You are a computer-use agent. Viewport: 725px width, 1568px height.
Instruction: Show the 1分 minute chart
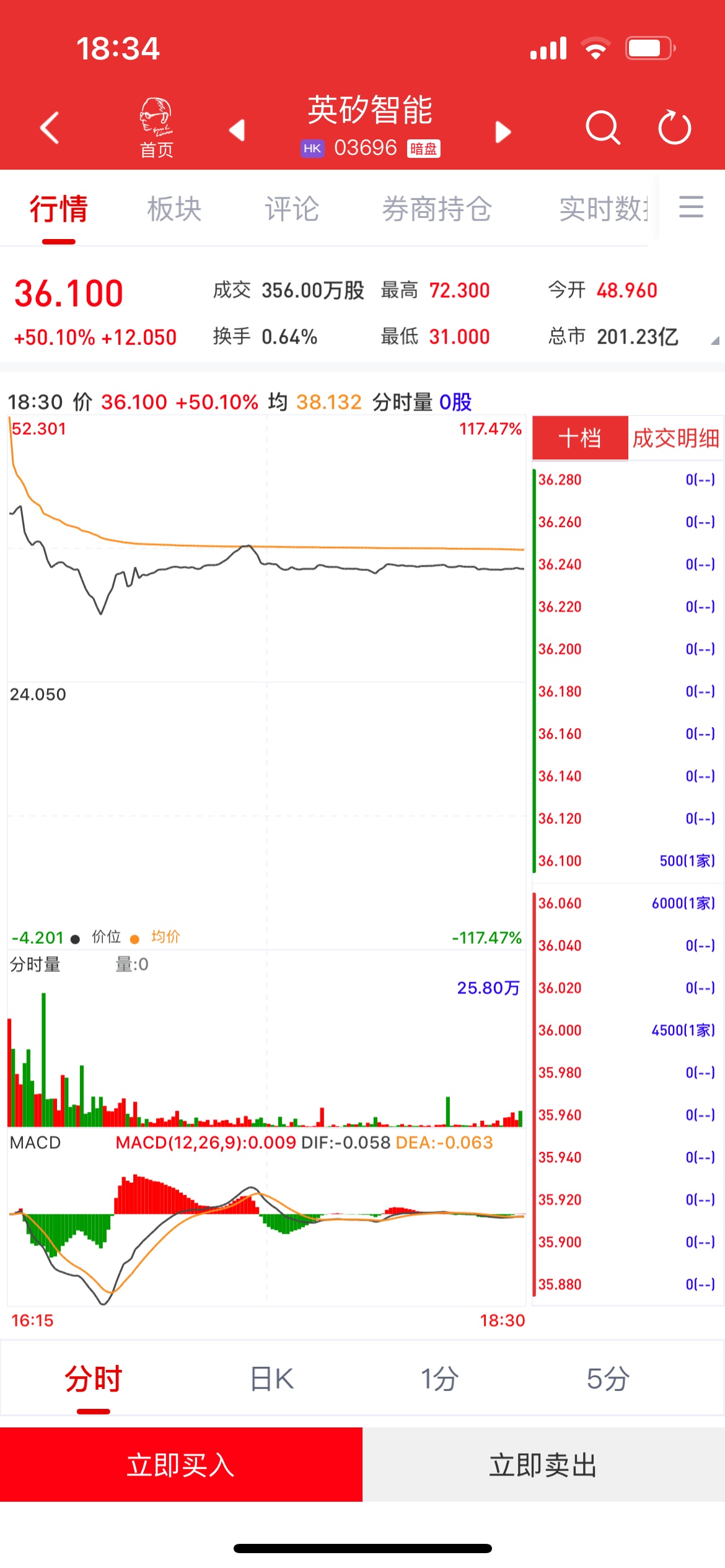tap(439, 1379)
